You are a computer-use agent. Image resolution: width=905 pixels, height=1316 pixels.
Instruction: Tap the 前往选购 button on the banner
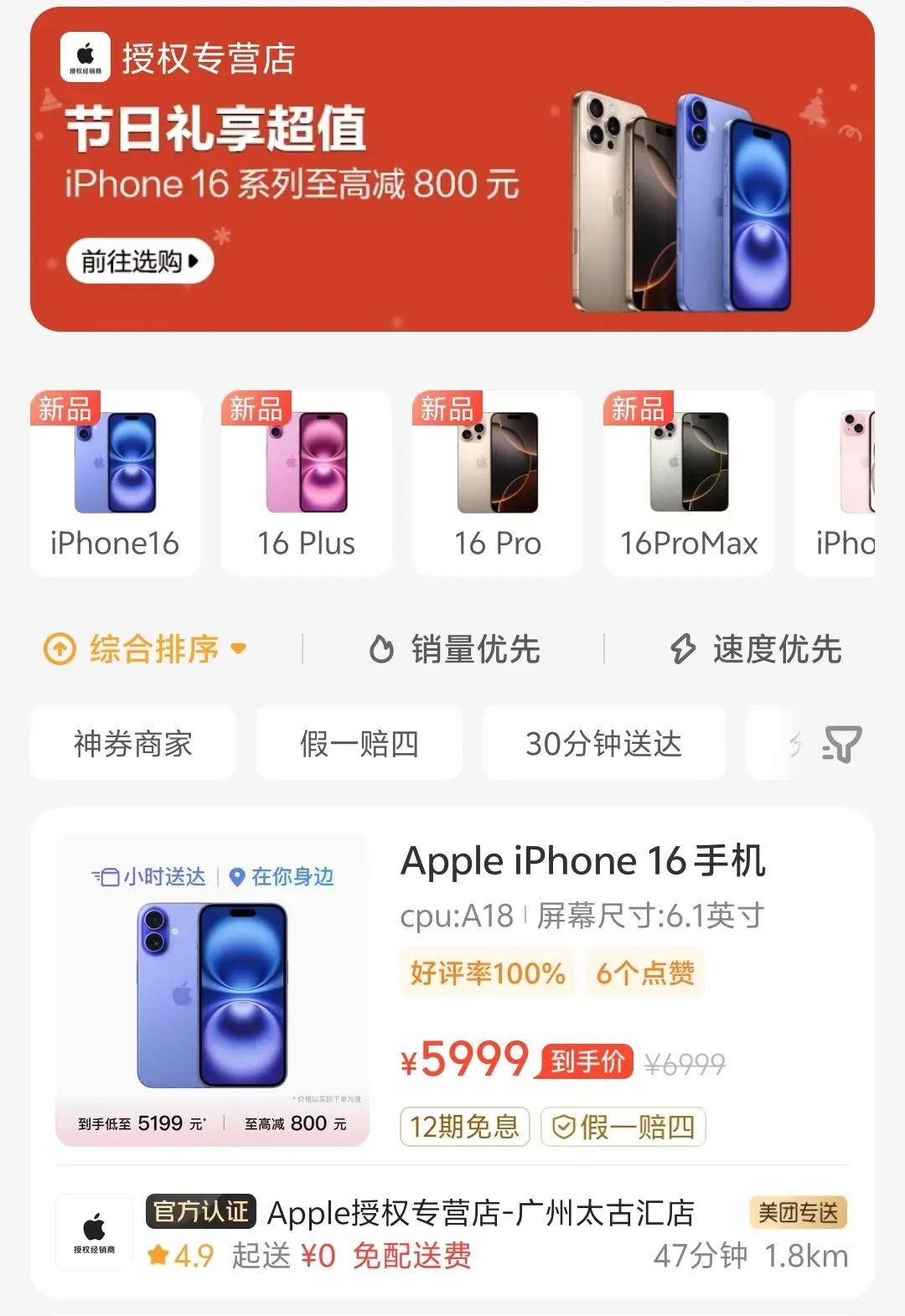pos(140,261)
